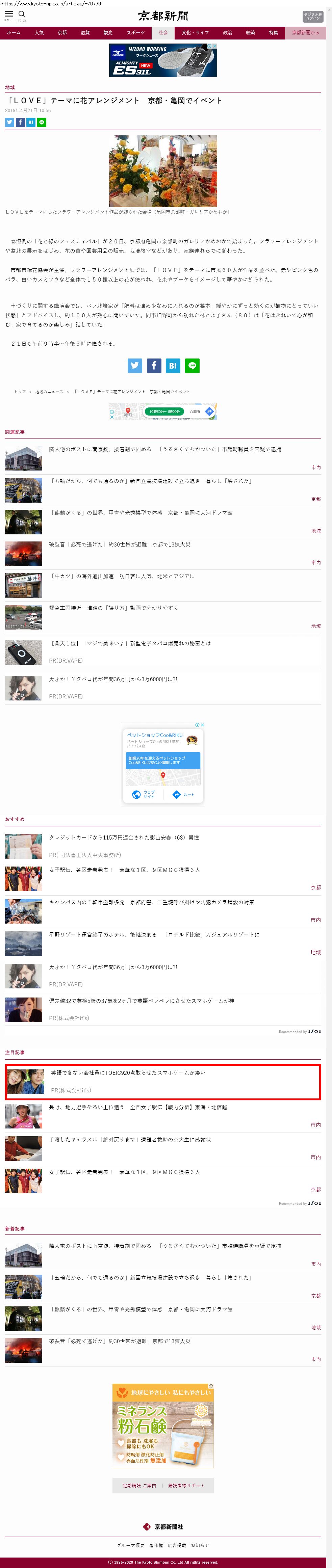Open the search icon in the header
The height and width of the screenshot is (1568, 332).
click(22, 15)
